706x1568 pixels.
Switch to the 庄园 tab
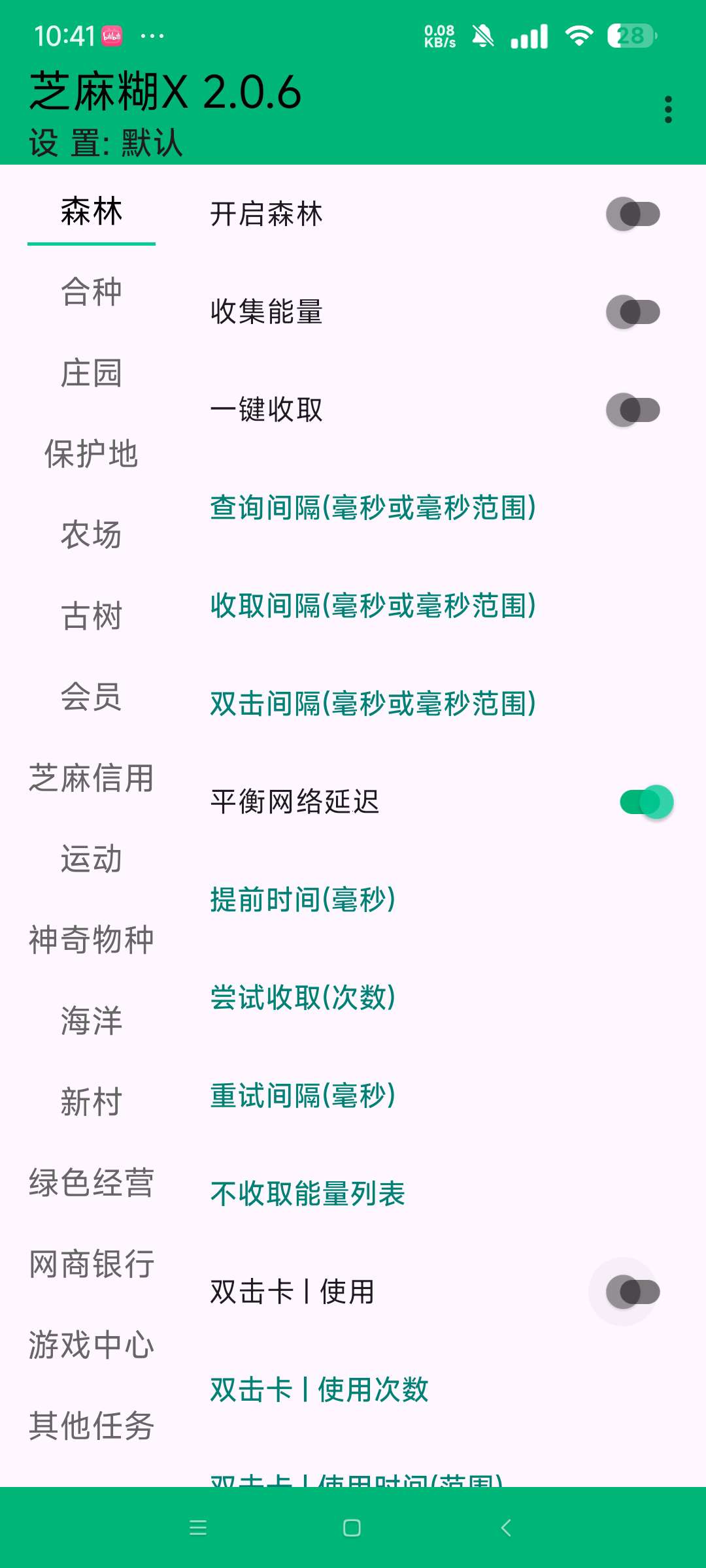click(x=91, y=374)
